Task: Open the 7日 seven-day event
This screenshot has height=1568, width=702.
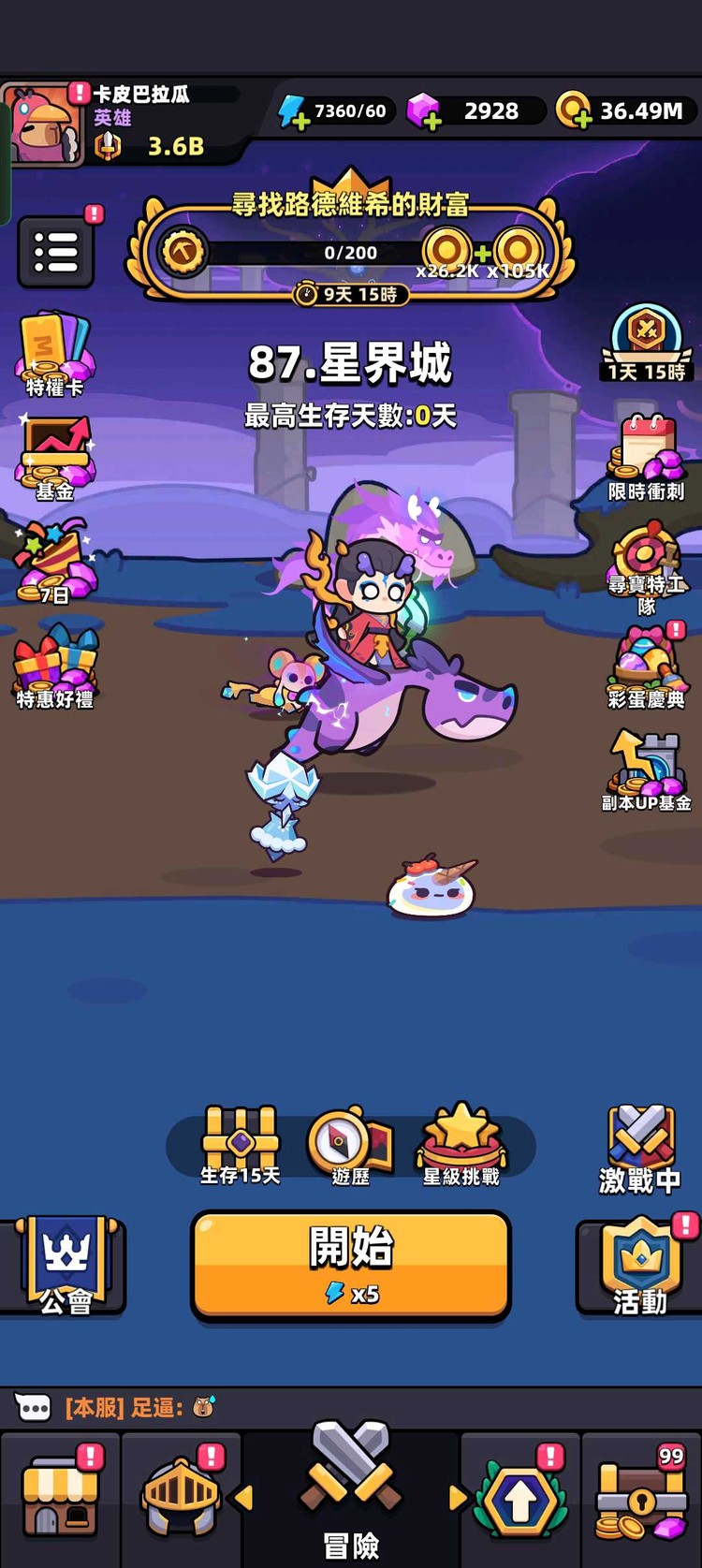Action: (54, 562)
